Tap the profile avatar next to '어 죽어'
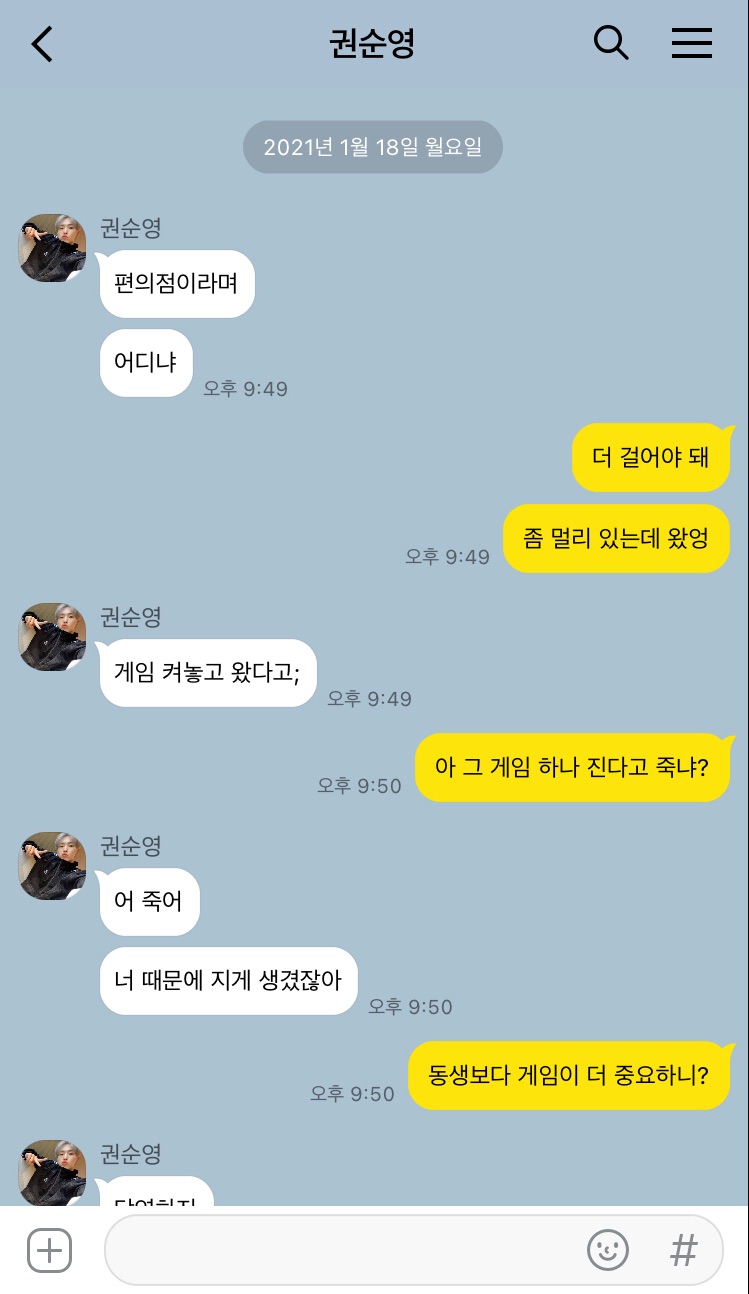The height and width of the screenshot is (1294, 749). coord(51,866)
